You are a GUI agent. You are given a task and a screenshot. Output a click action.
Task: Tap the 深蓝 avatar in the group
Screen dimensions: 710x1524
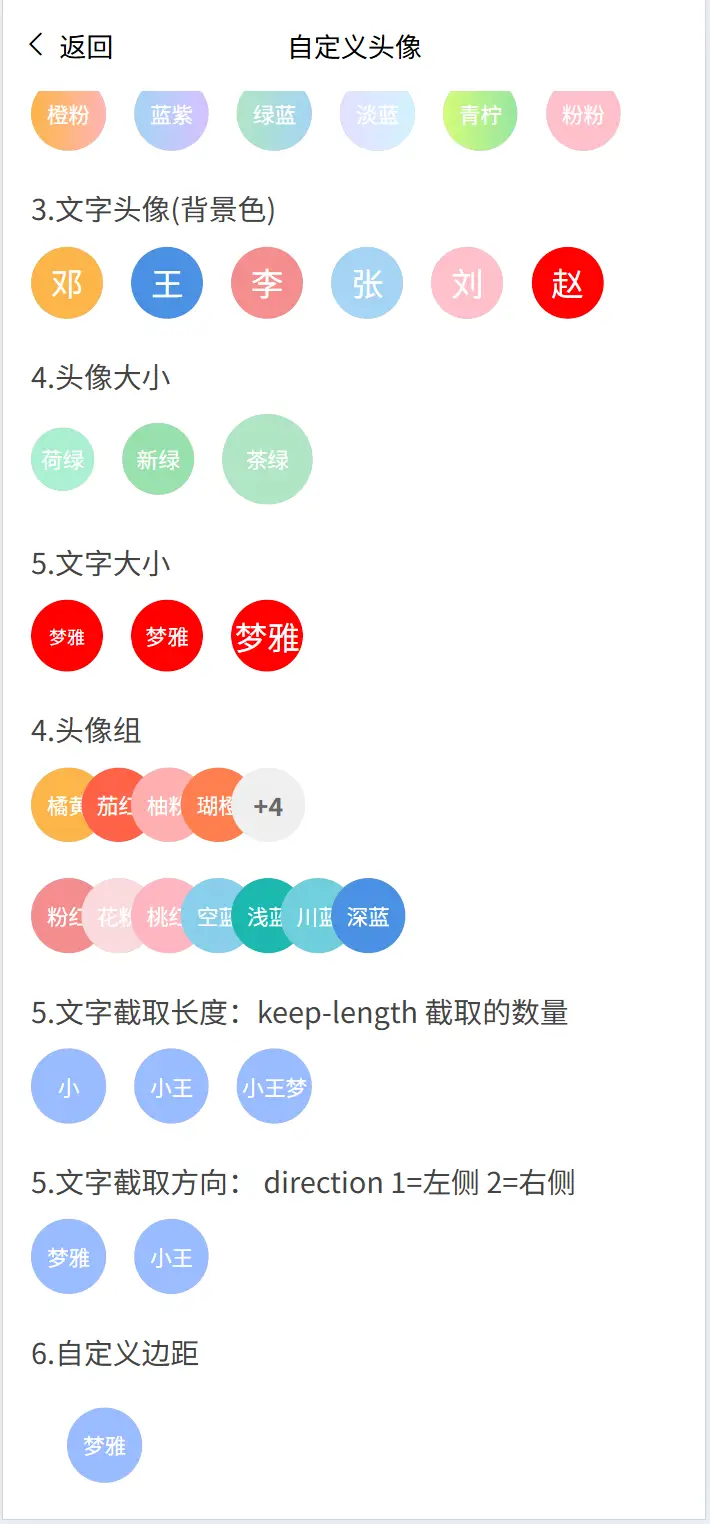tap(369, 916)
